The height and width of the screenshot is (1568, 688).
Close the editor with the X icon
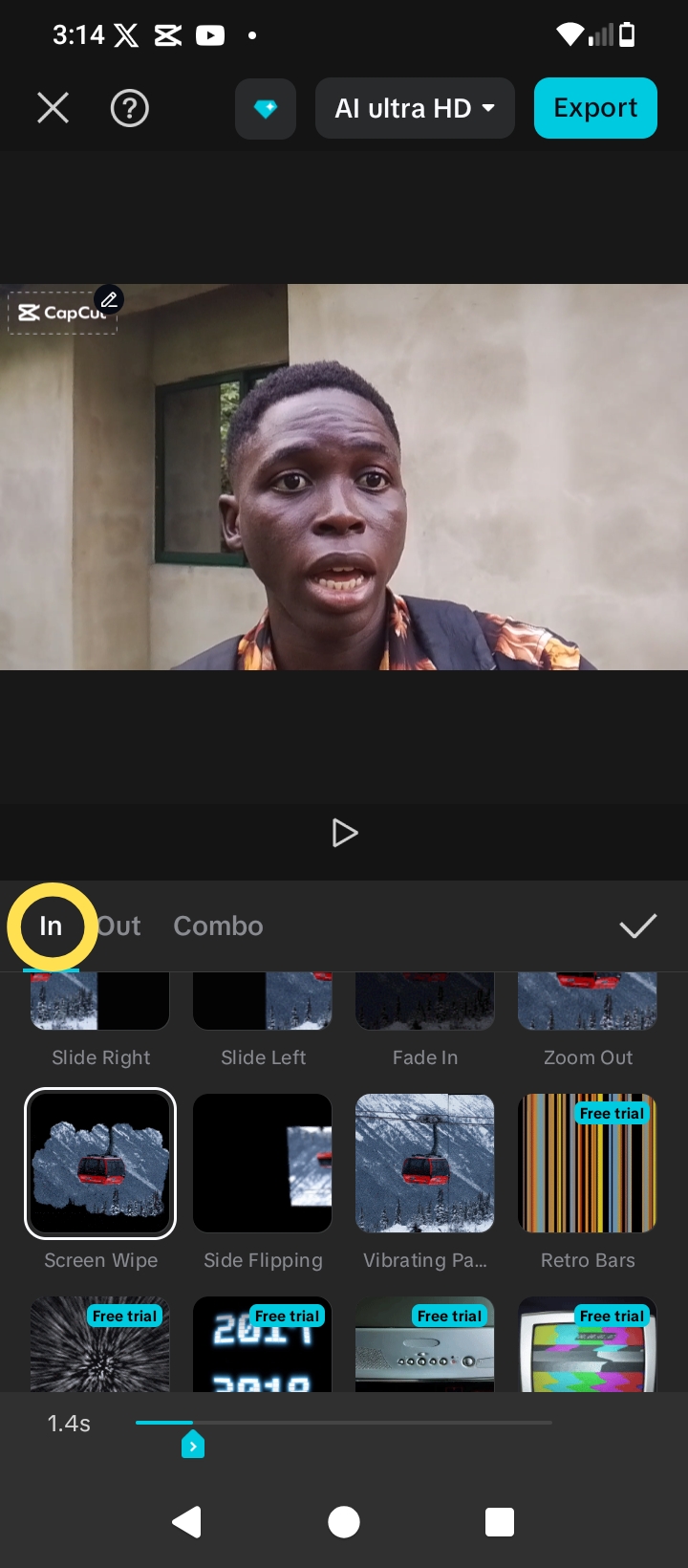tap(54, 108)
